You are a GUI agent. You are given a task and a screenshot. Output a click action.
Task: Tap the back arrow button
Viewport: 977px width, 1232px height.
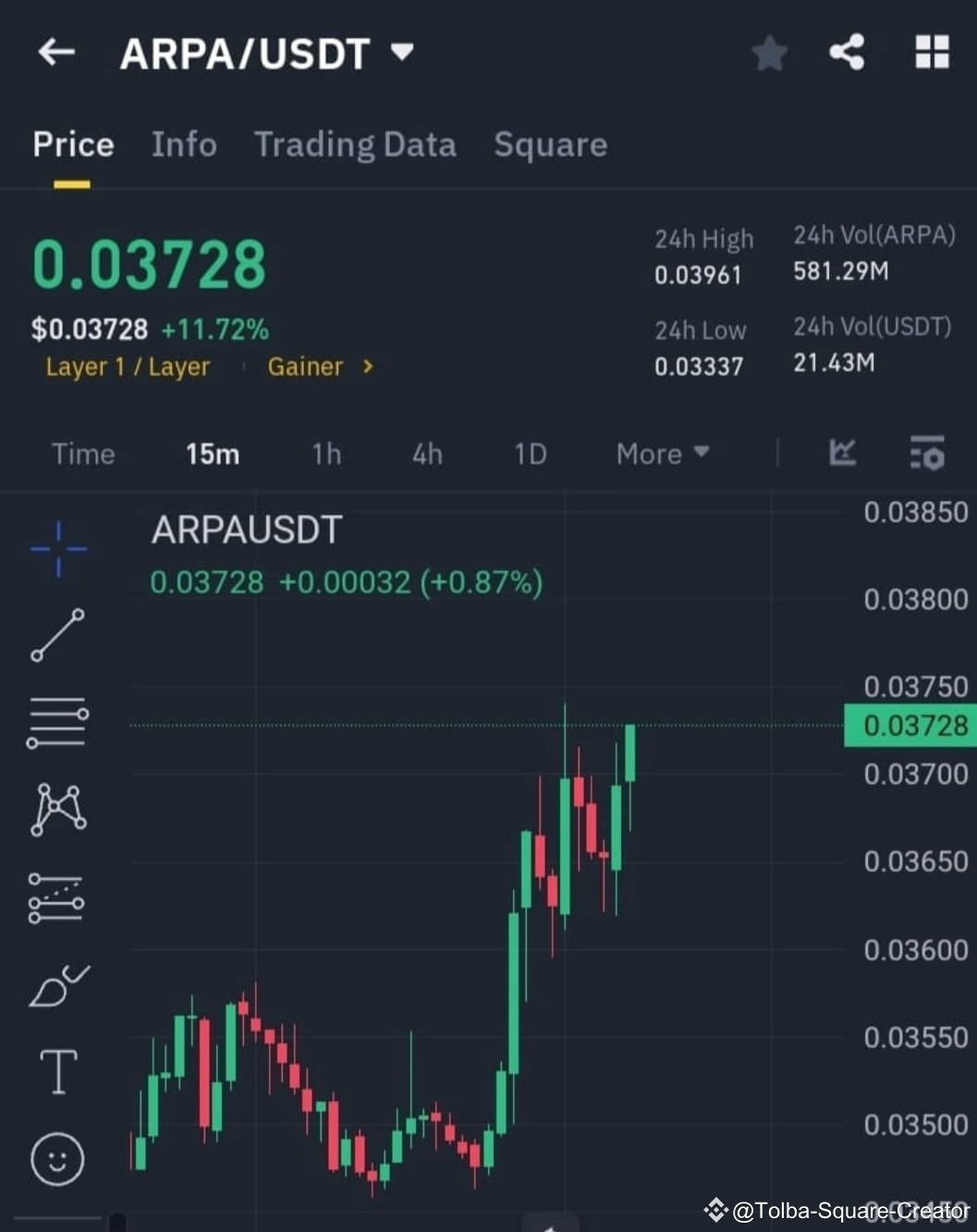pyautogui.click(x=56, y=53)
